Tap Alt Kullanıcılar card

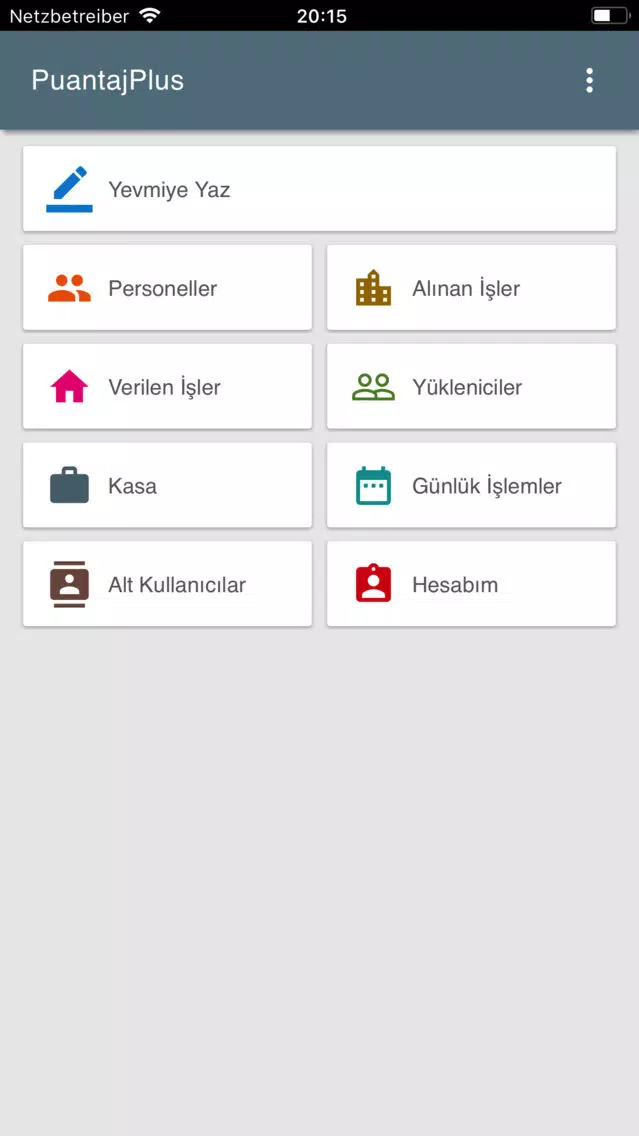(167, 584)
